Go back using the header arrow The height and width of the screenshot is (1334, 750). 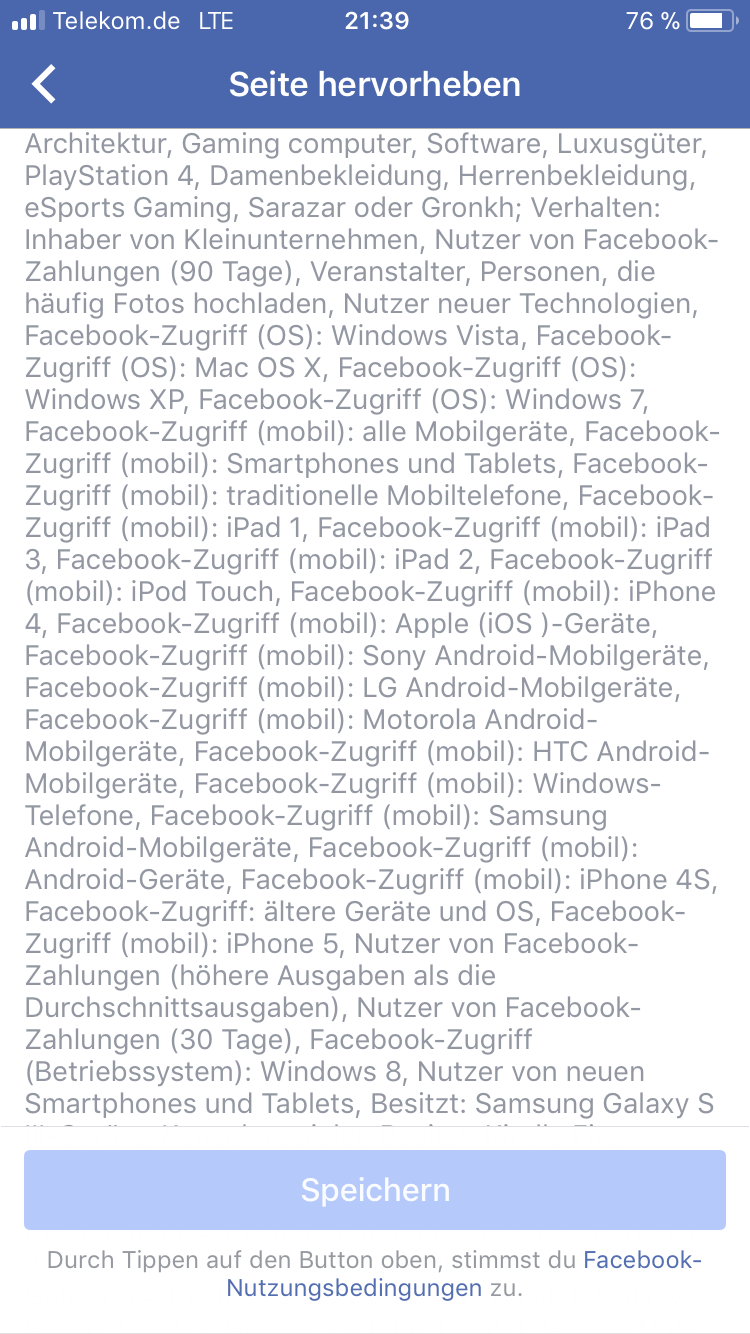pos(44,84)
